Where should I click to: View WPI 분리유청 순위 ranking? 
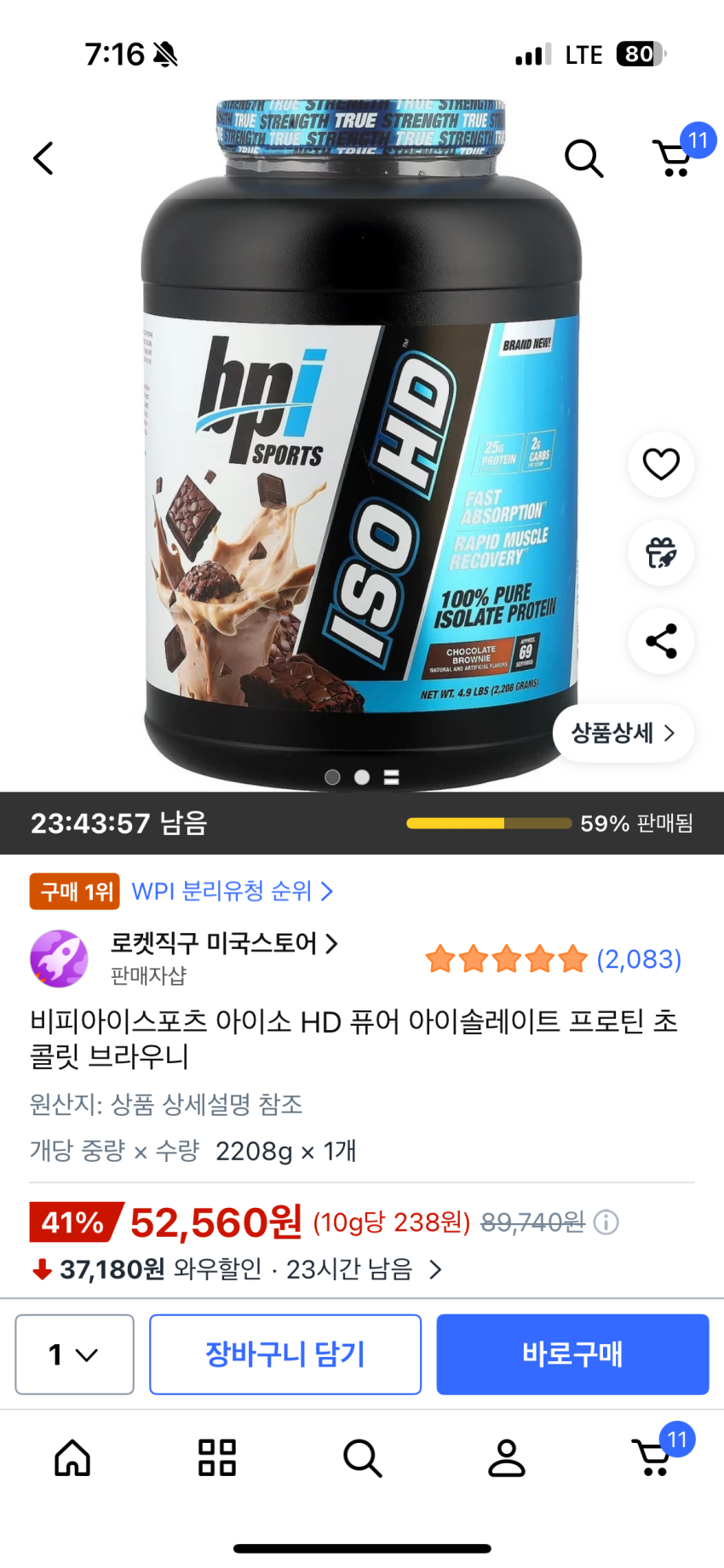[232, 891]
